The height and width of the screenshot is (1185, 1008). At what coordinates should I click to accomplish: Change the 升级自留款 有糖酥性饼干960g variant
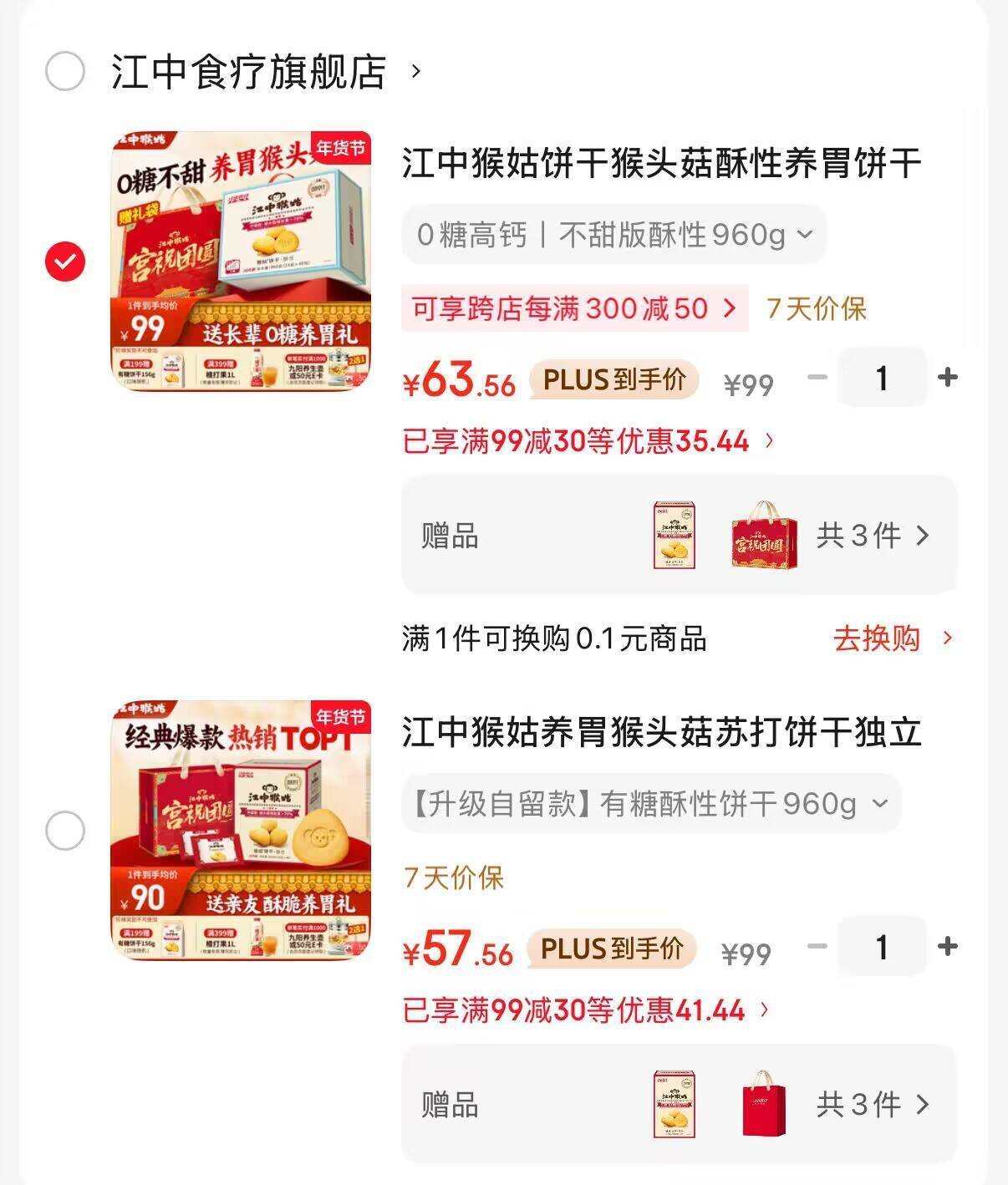tap(650, 804)
